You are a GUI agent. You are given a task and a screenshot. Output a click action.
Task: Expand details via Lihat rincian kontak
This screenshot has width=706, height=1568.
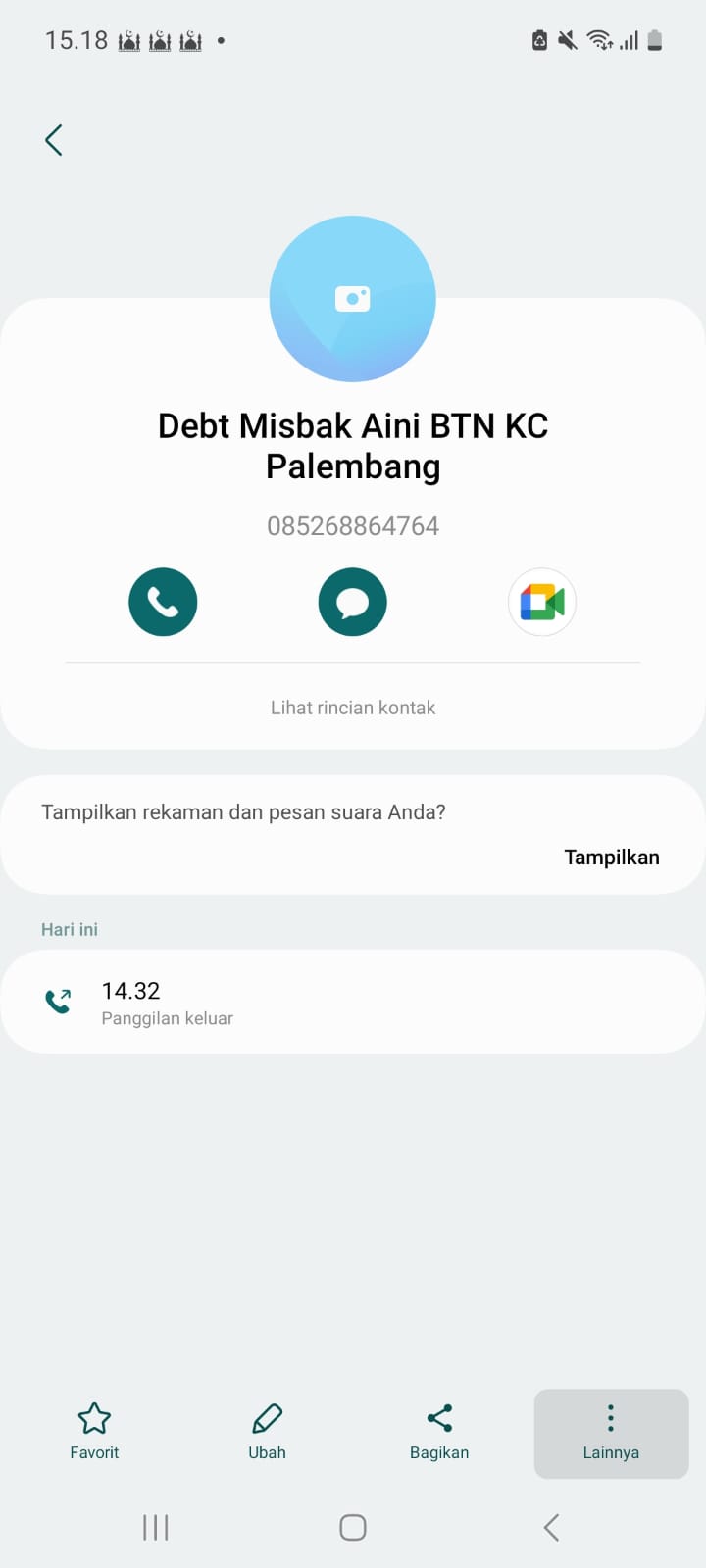[352, 707]
